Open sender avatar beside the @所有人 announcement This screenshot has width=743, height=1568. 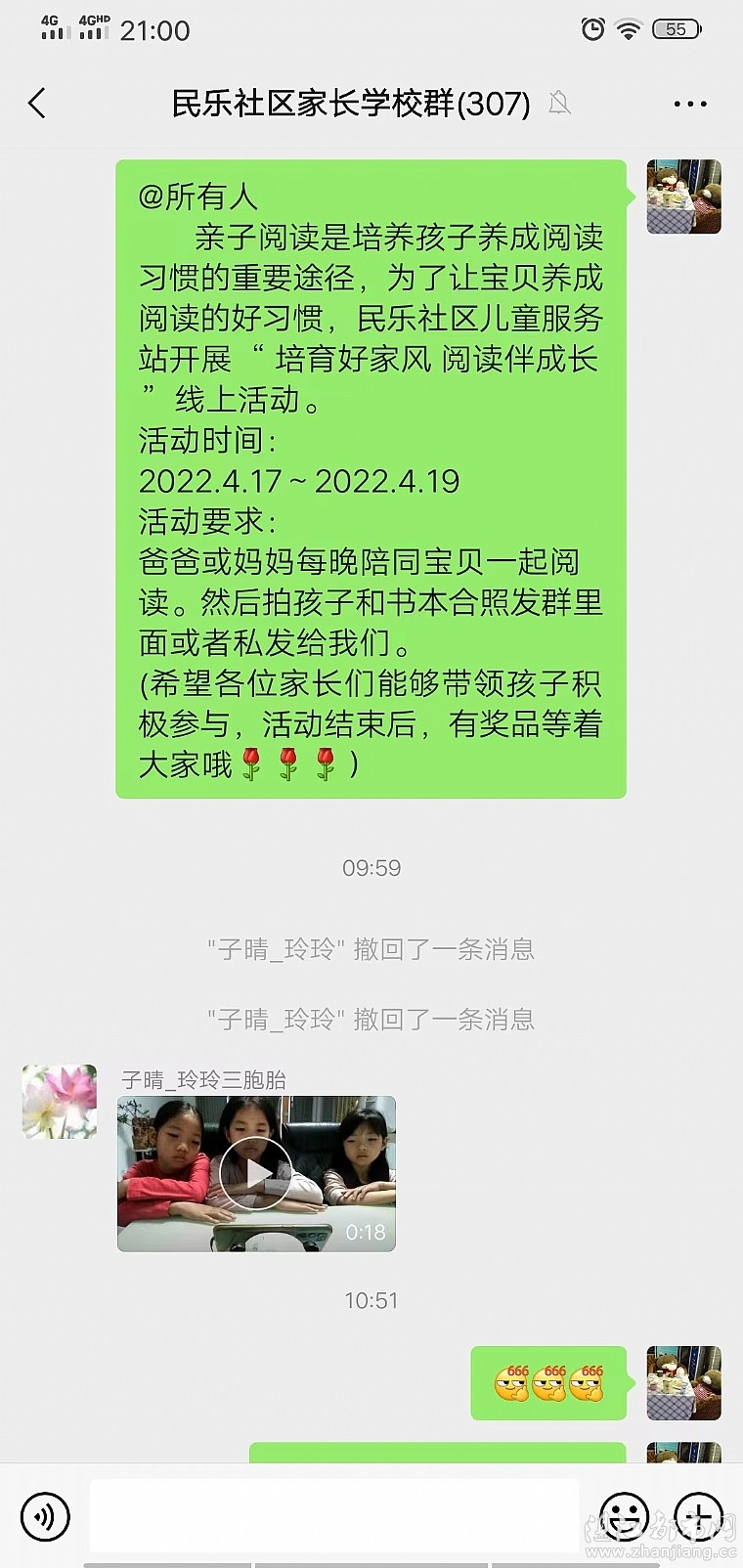point(683,196)
